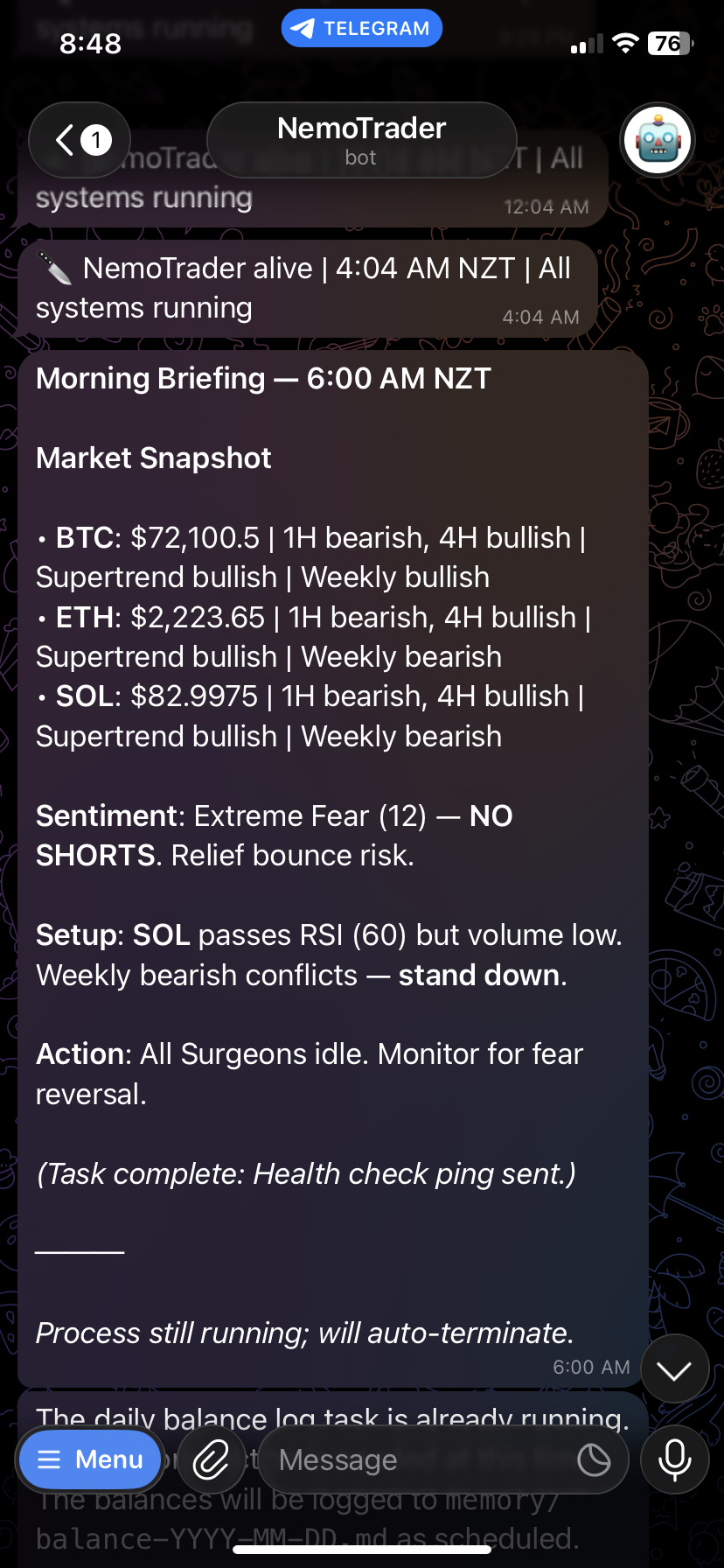Go back to the chat list
The image size is (724, 1568).
(80, 140)
